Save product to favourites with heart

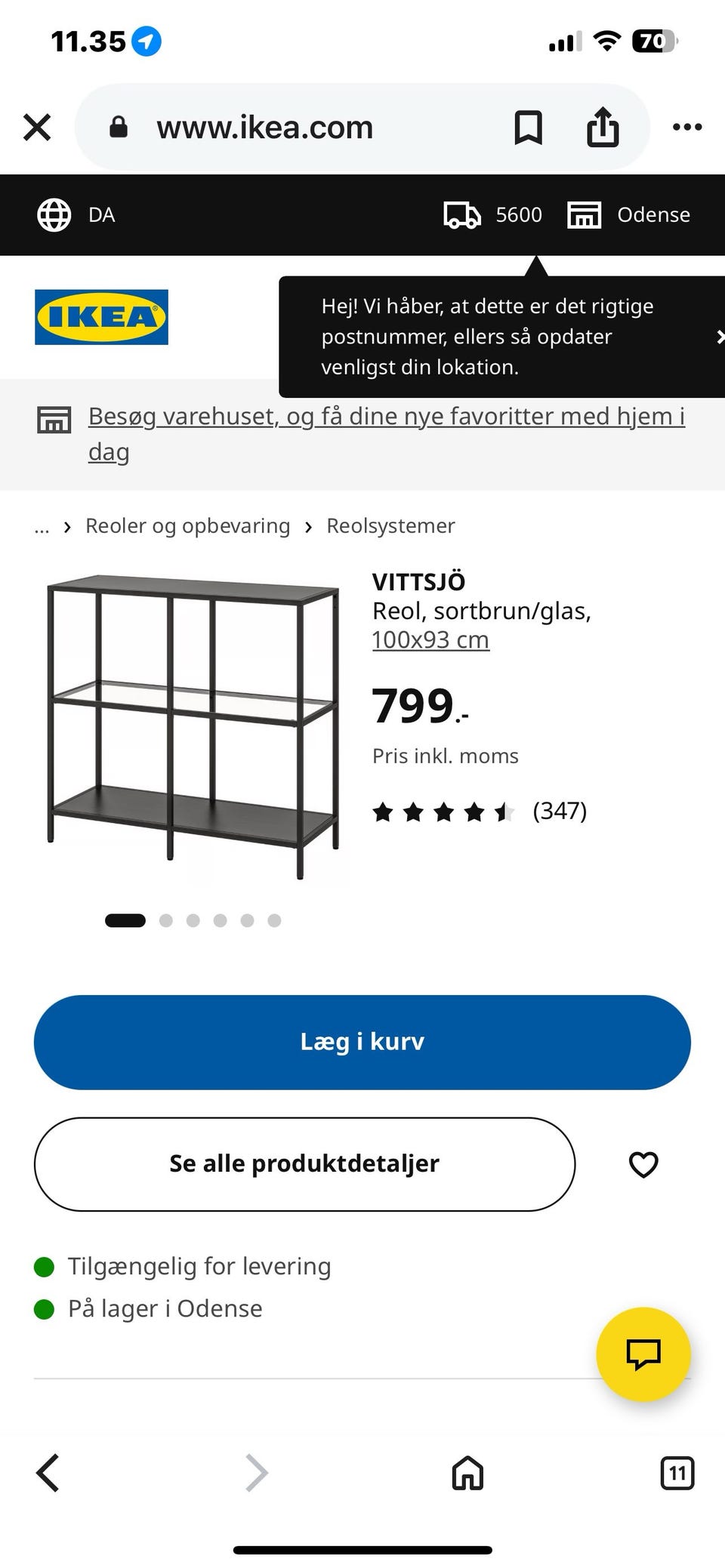(x=643, y=1164)
